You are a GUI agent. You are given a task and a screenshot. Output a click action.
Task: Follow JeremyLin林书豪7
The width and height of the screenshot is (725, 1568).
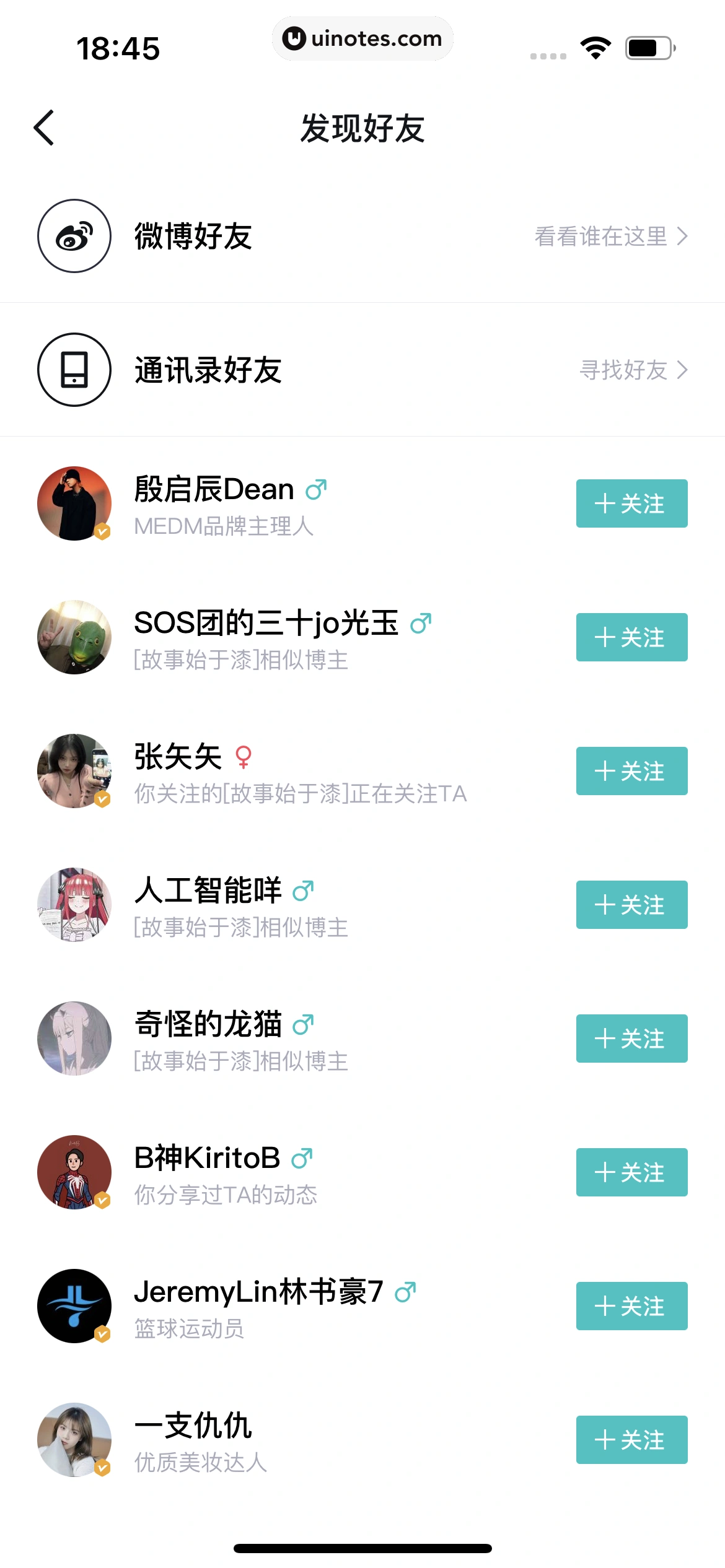(631, 1306)
